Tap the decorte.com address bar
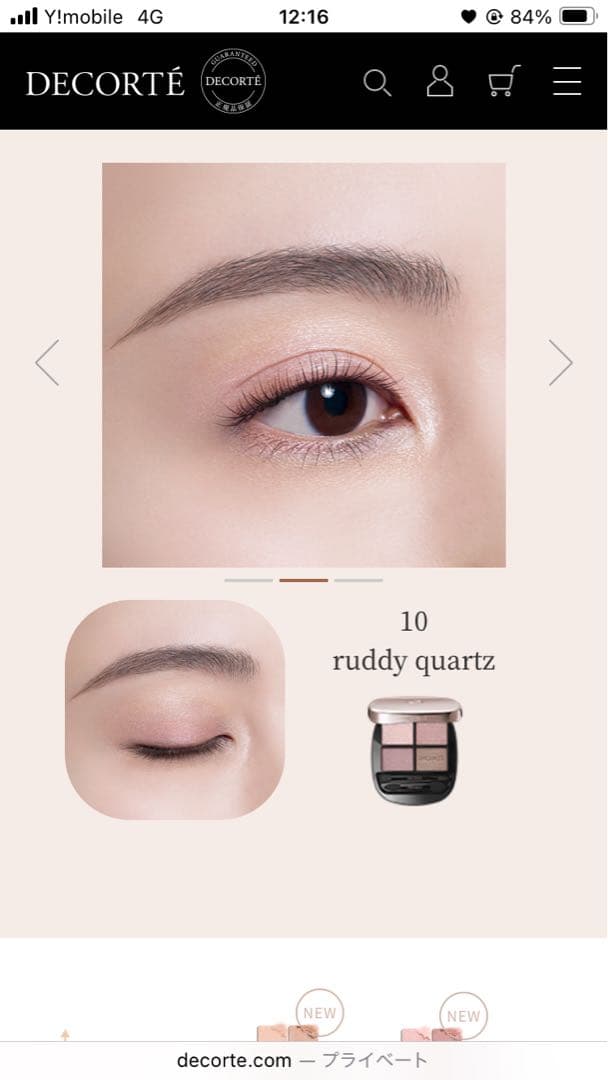 click(303, 1060)
